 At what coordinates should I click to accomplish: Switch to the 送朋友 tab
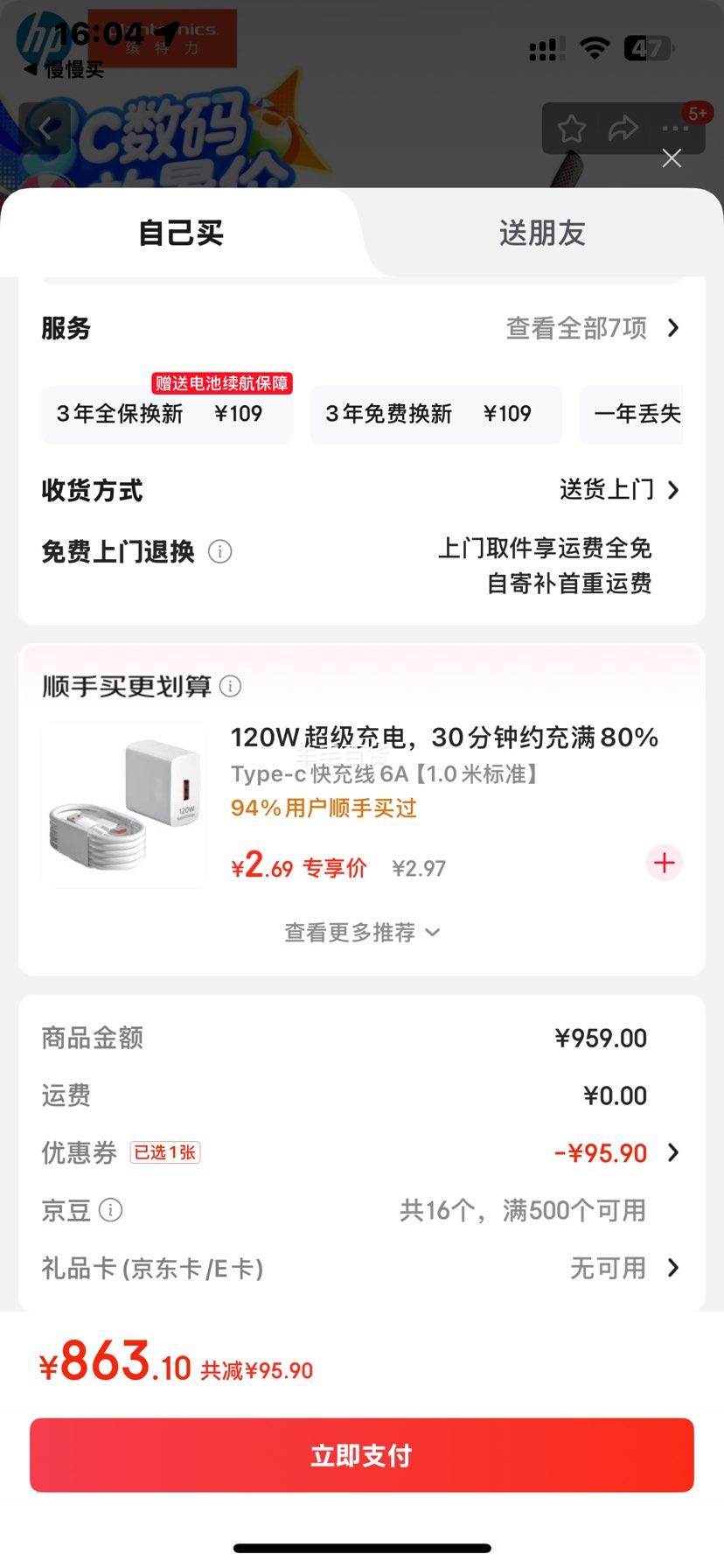[542, 234]
